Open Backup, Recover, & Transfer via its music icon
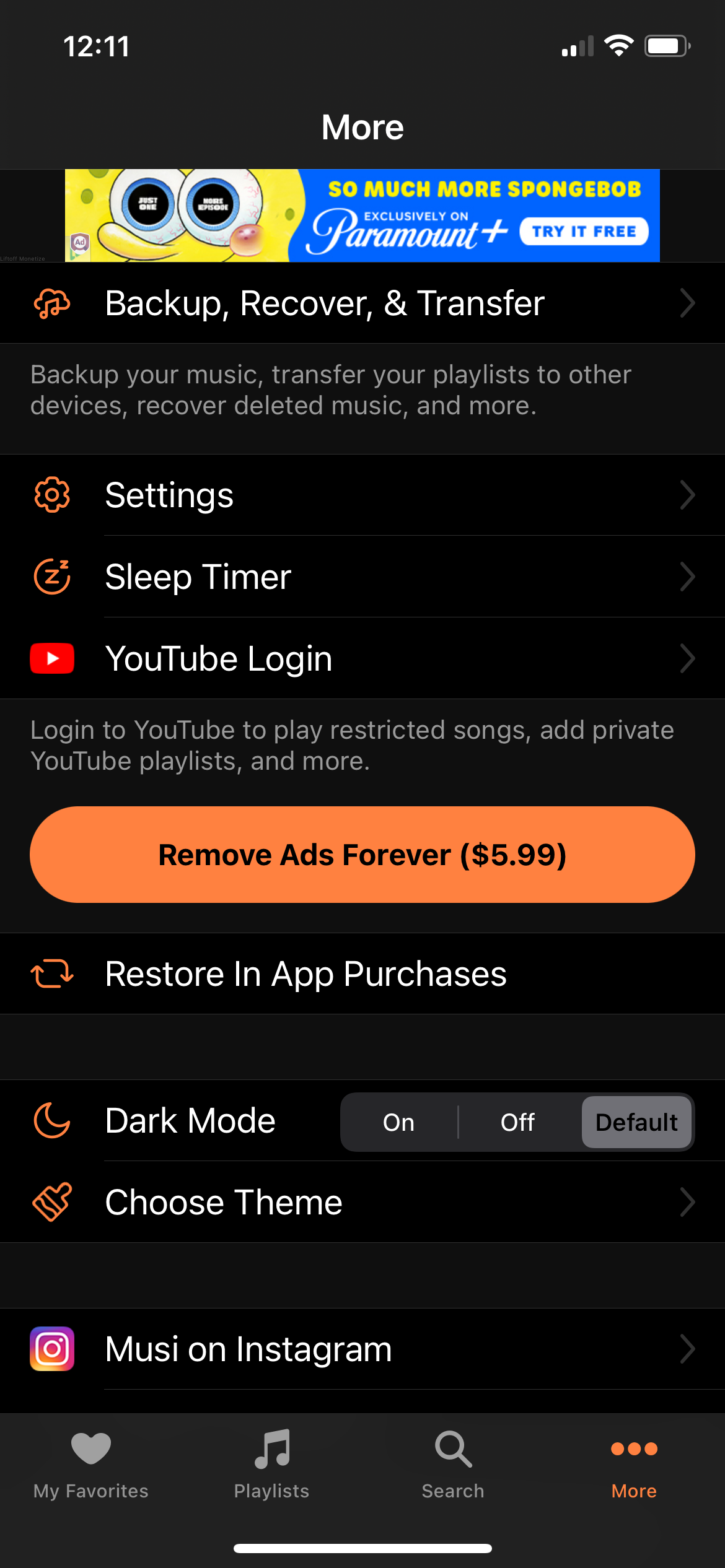The height and width of the screenshot is (1568, 725). pyautogui.click(x=52, y=303)
